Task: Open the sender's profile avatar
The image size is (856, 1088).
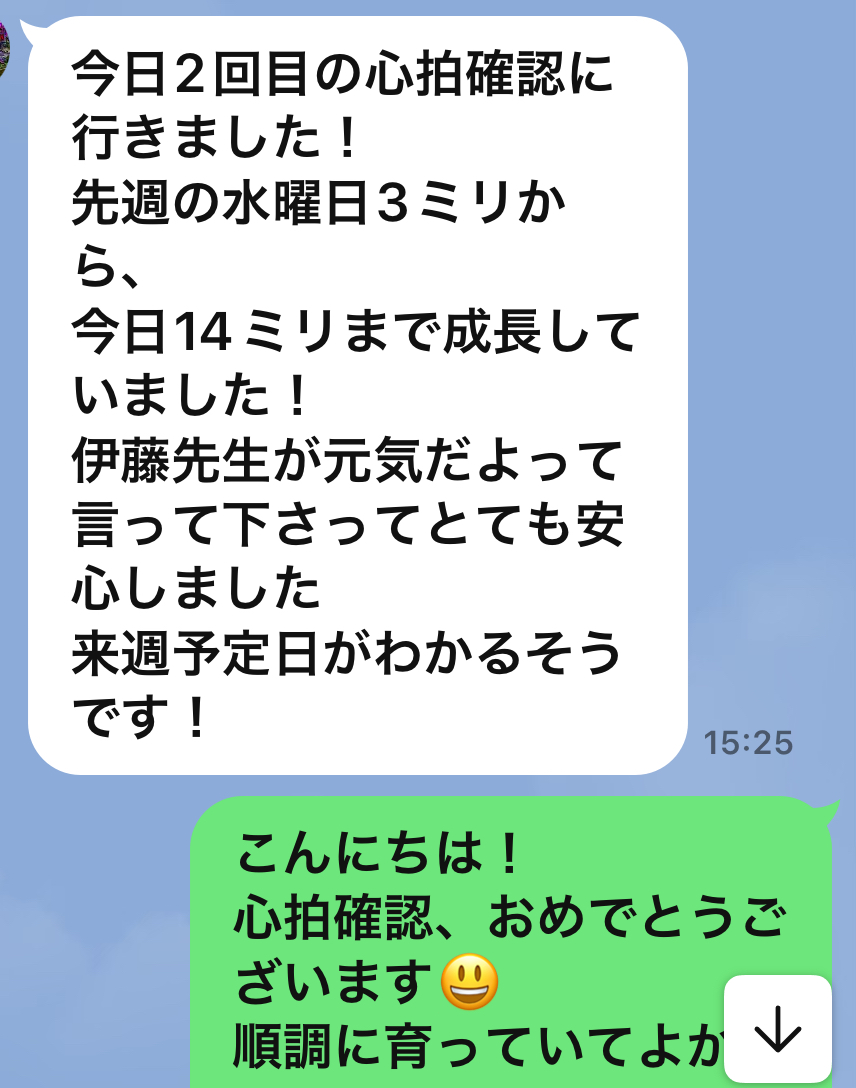Action: [5, 48]
